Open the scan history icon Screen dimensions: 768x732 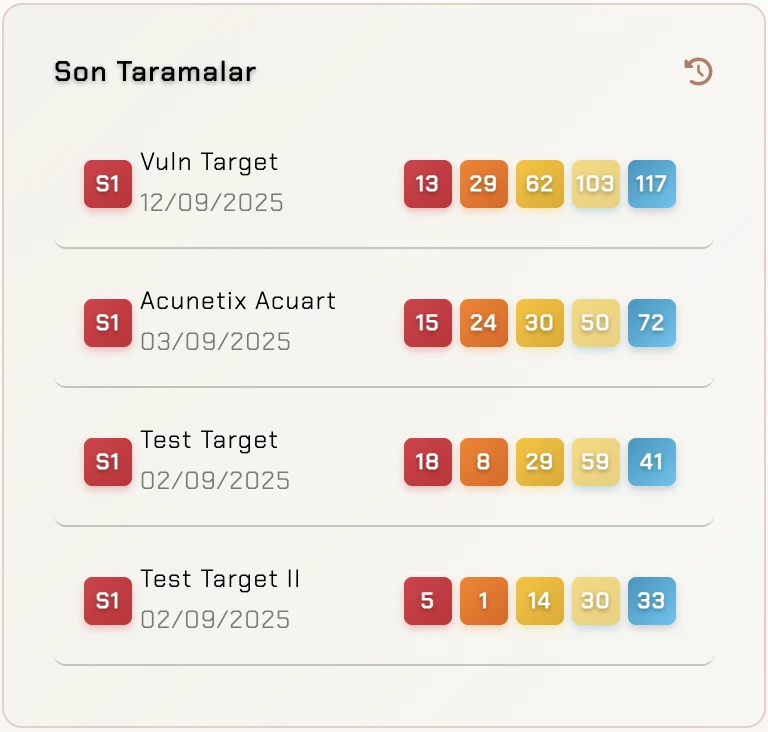click(x=698, y=71)
